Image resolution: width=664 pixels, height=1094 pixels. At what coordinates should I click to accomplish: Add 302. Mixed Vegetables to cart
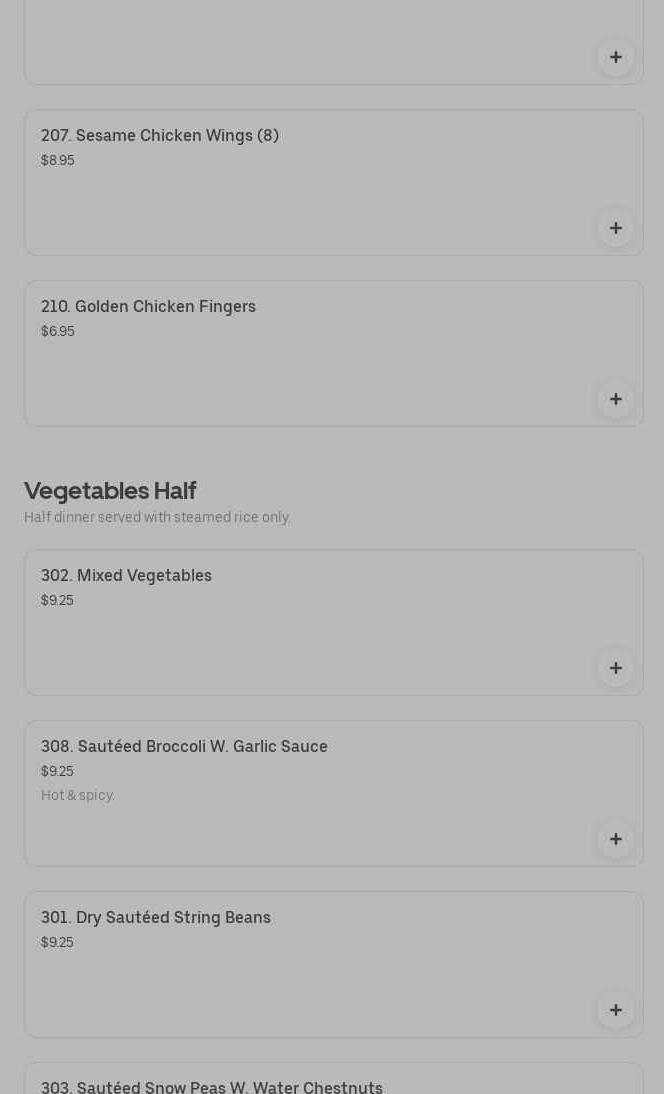616,668
